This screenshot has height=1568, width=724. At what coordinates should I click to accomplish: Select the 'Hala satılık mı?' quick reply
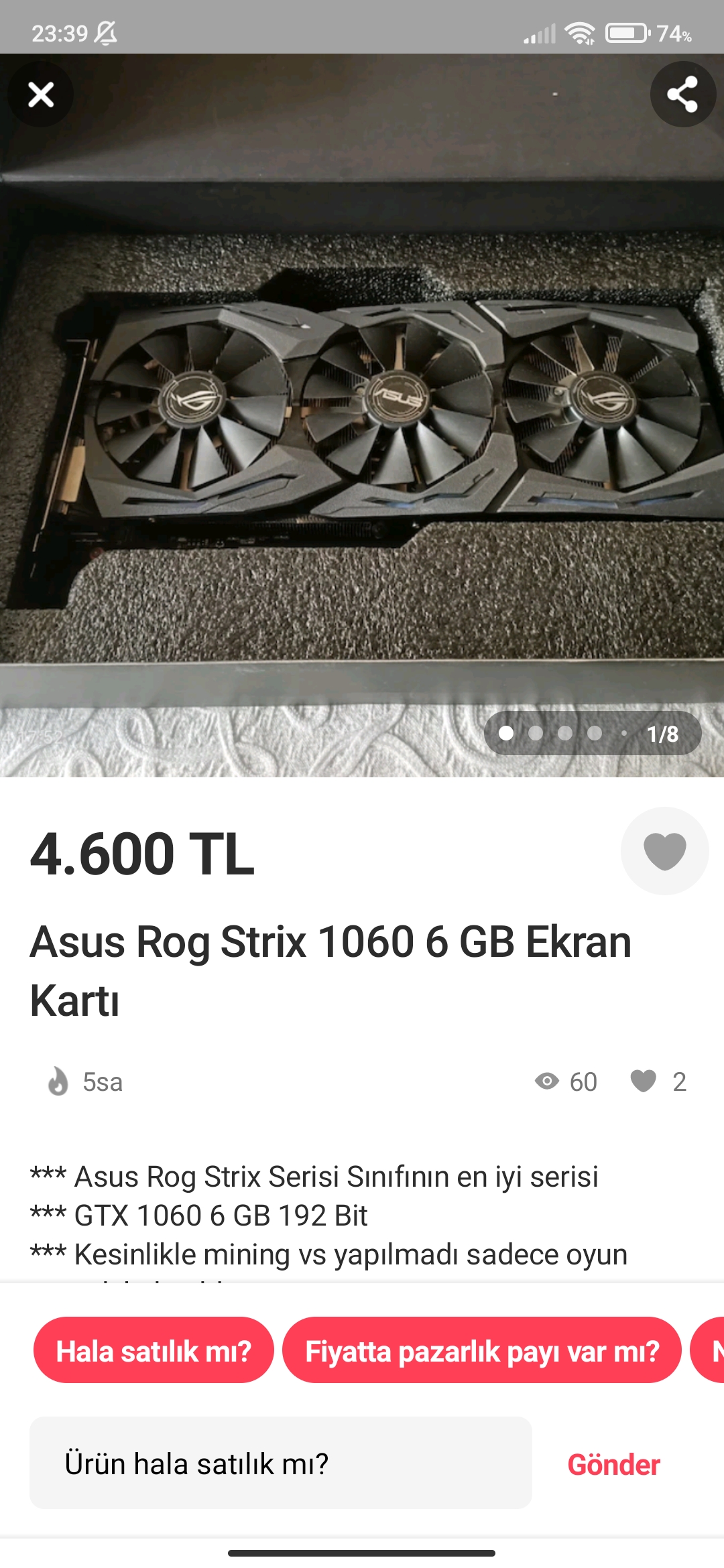point(154,1350)
